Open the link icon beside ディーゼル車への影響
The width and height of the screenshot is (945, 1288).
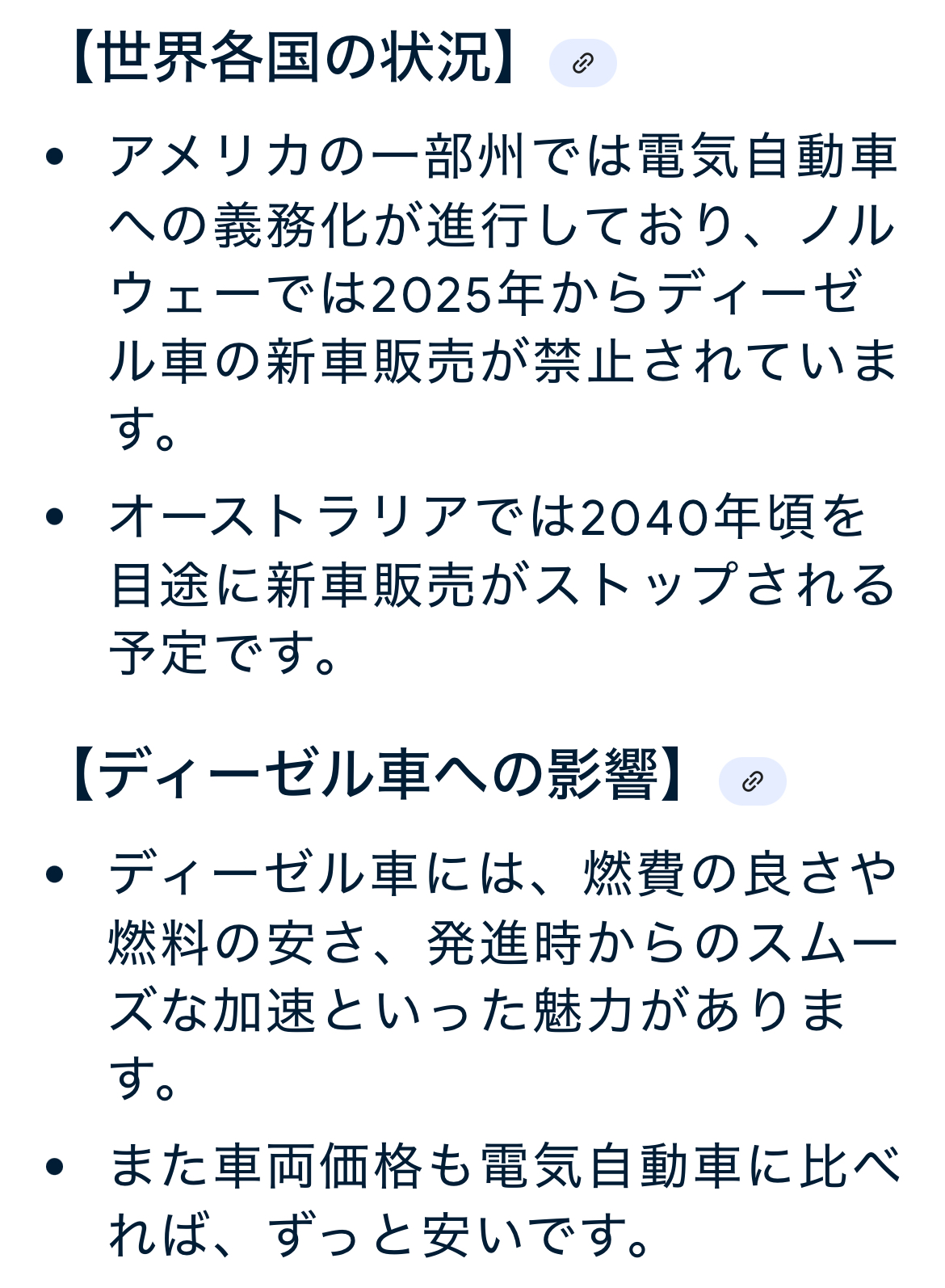pyautogui.click(x=752, y=781)
